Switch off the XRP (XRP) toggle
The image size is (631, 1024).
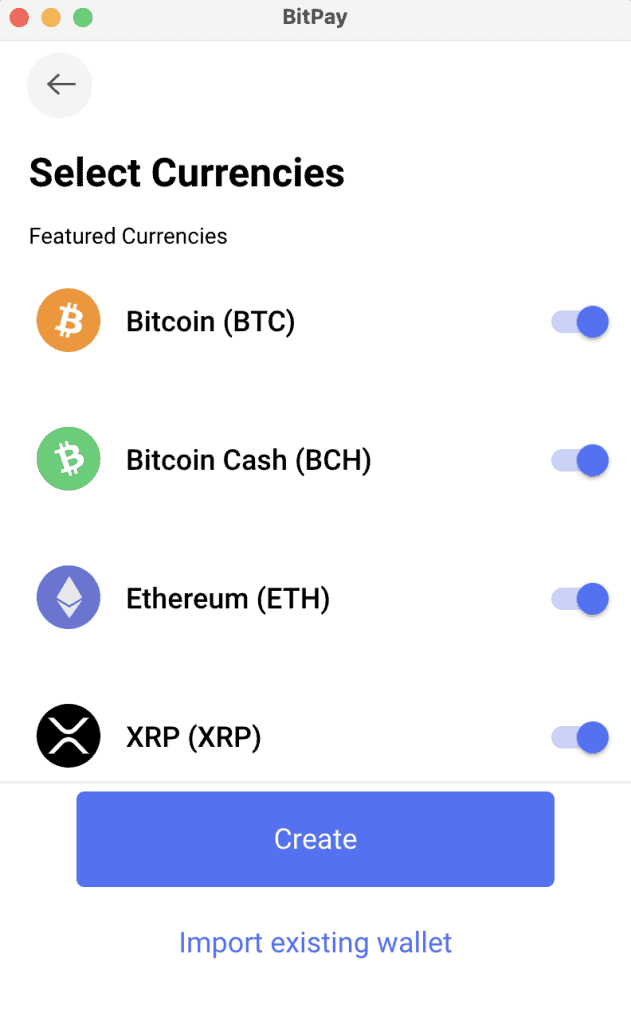pyautogui.click(x=580, y=738)
